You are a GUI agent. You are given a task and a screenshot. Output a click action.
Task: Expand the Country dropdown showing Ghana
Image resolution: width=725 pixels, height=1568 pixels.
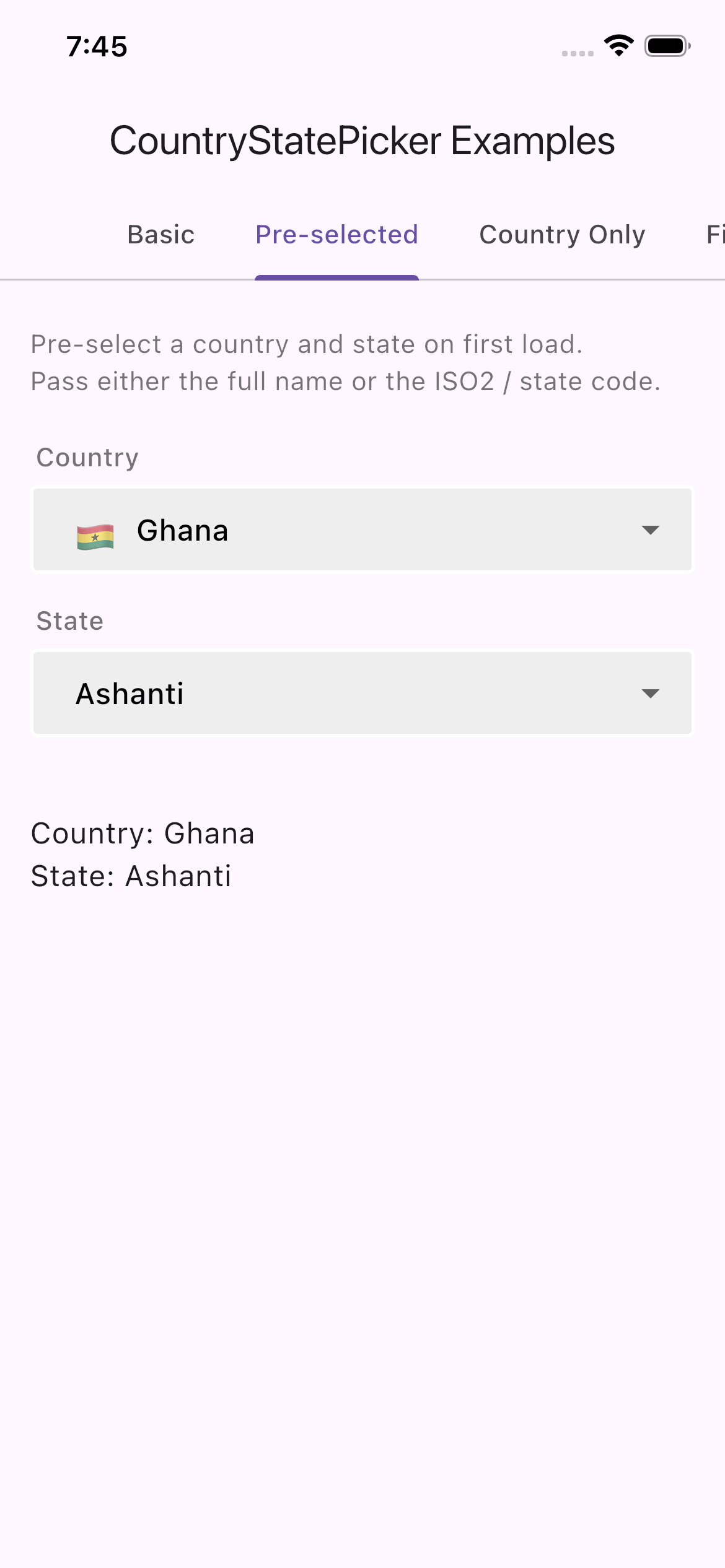point(362,530)
